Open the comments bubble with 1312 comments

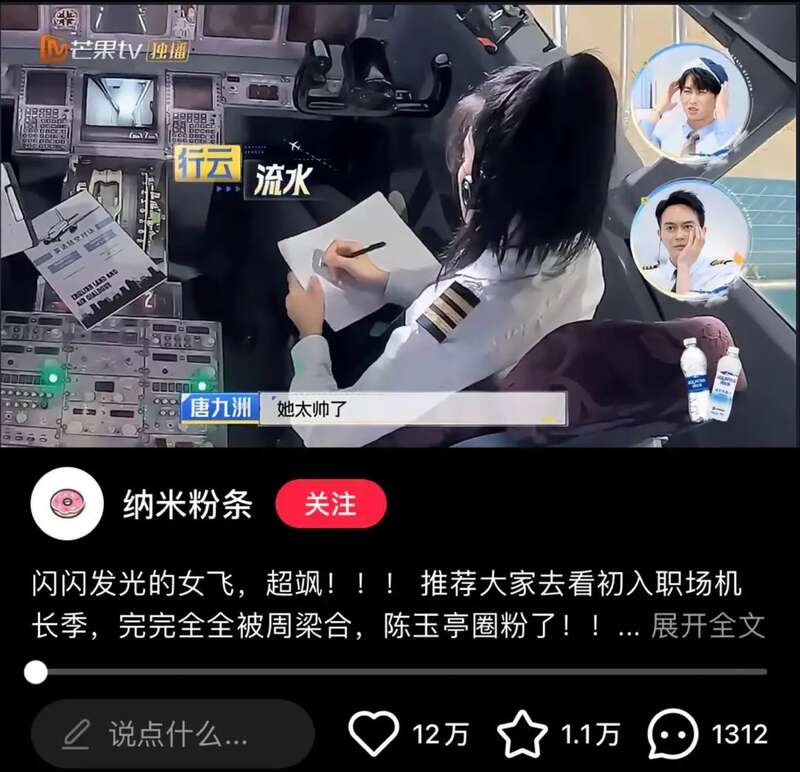pyautogui.click(x=672, y=734)
